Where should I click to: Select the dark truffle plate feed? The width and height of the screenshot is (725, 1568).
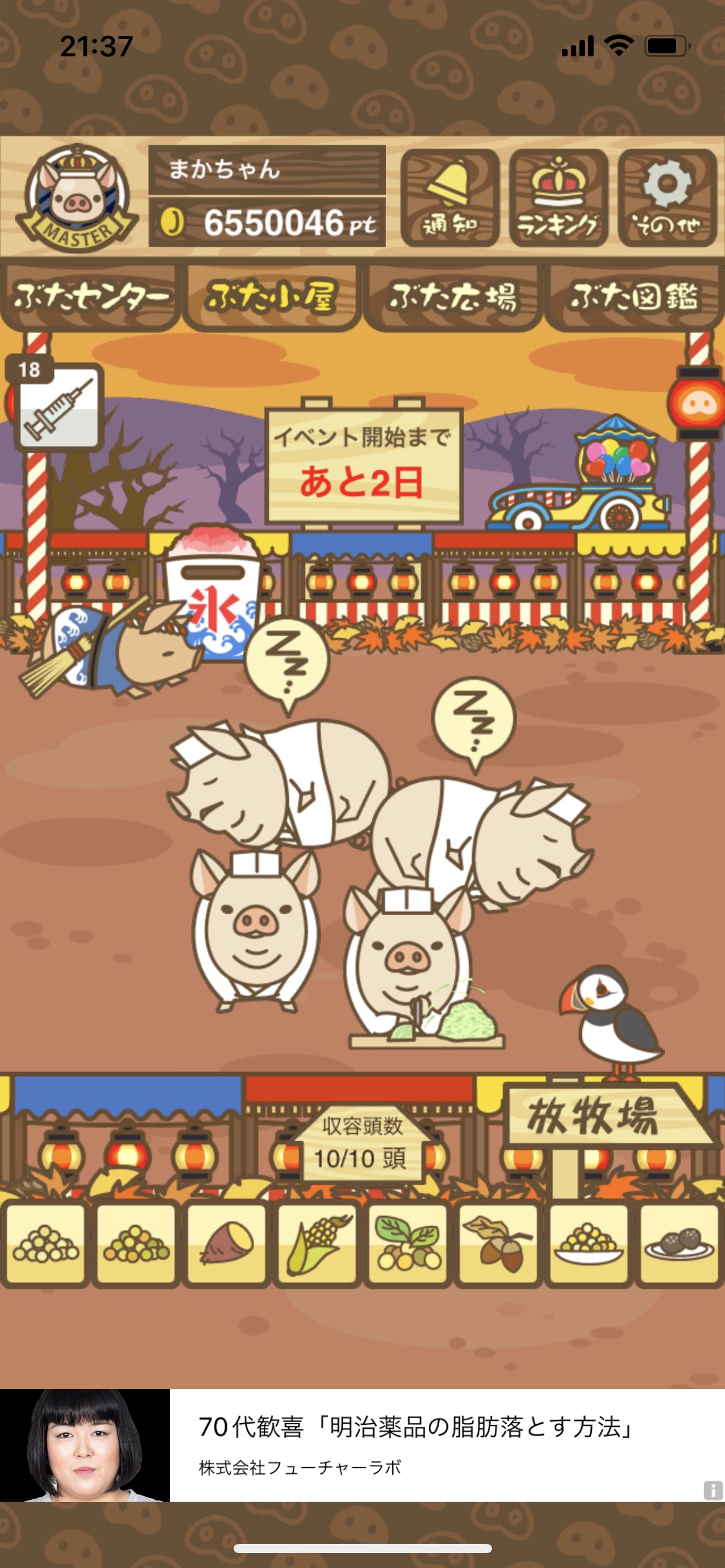tap(679, 1243)
